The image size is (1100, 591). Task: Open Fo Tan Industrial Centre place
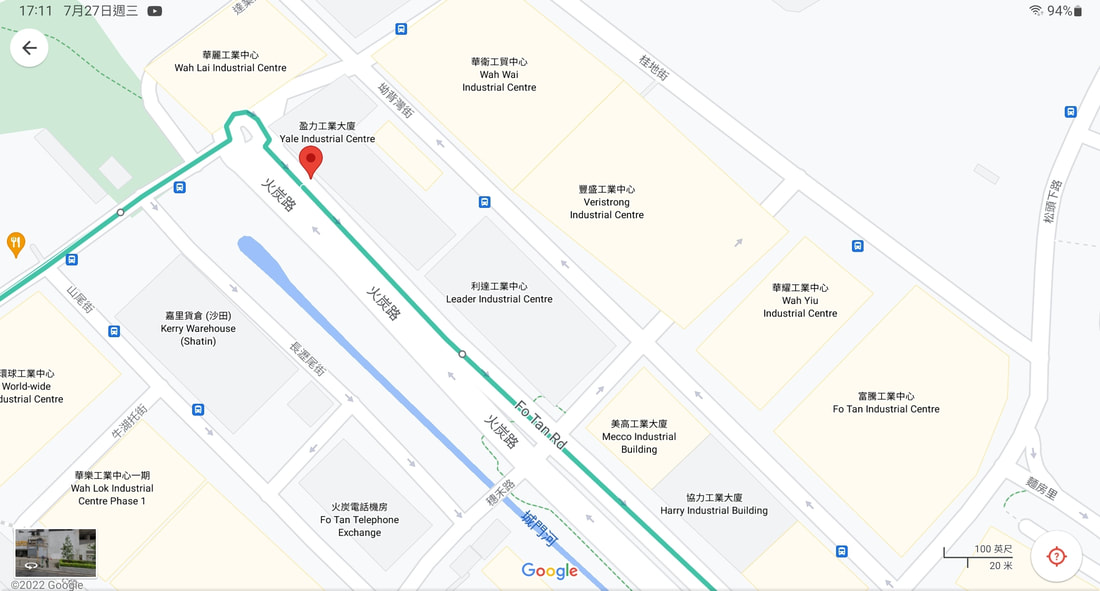pyautogui.click(x=886, y=403)
